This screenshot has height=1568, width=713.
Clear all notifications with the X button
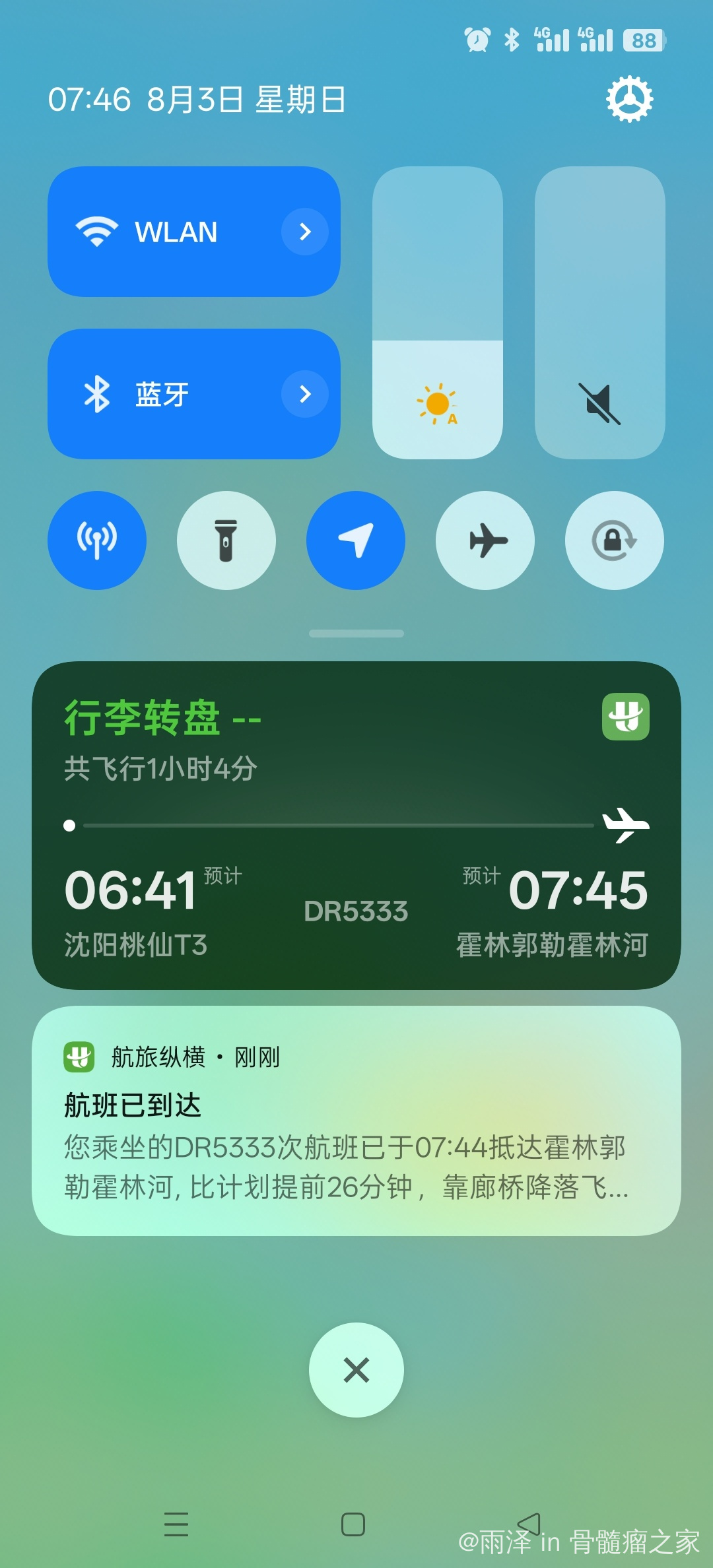click(356, 1370)
